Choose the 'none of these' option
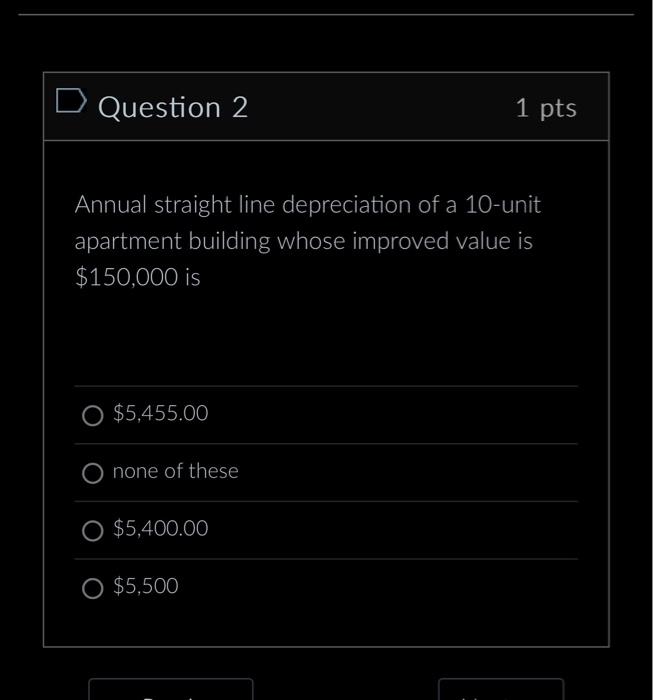The width and height of the screenshot is (653, 700). point(93,473)
